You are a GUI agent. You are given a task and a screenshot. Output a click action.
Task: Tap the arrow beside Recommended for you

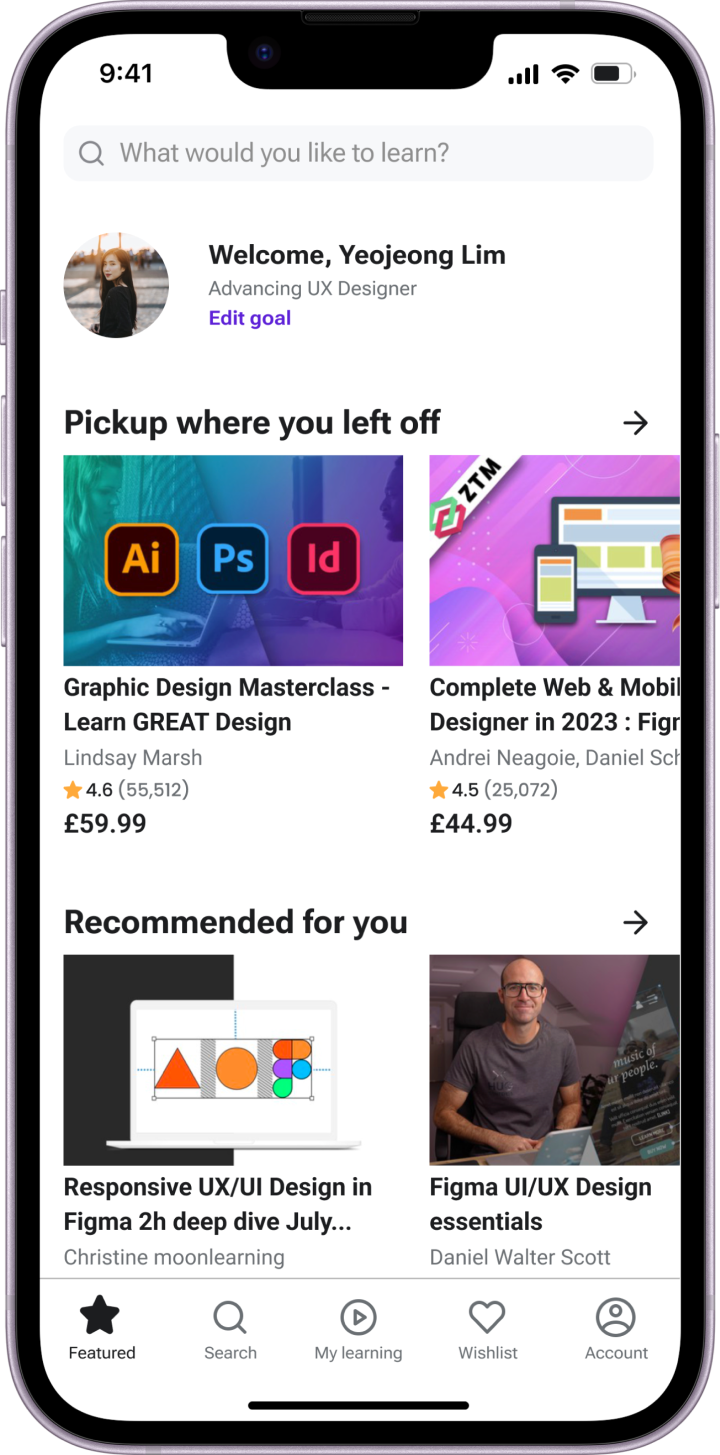(635, 922)
